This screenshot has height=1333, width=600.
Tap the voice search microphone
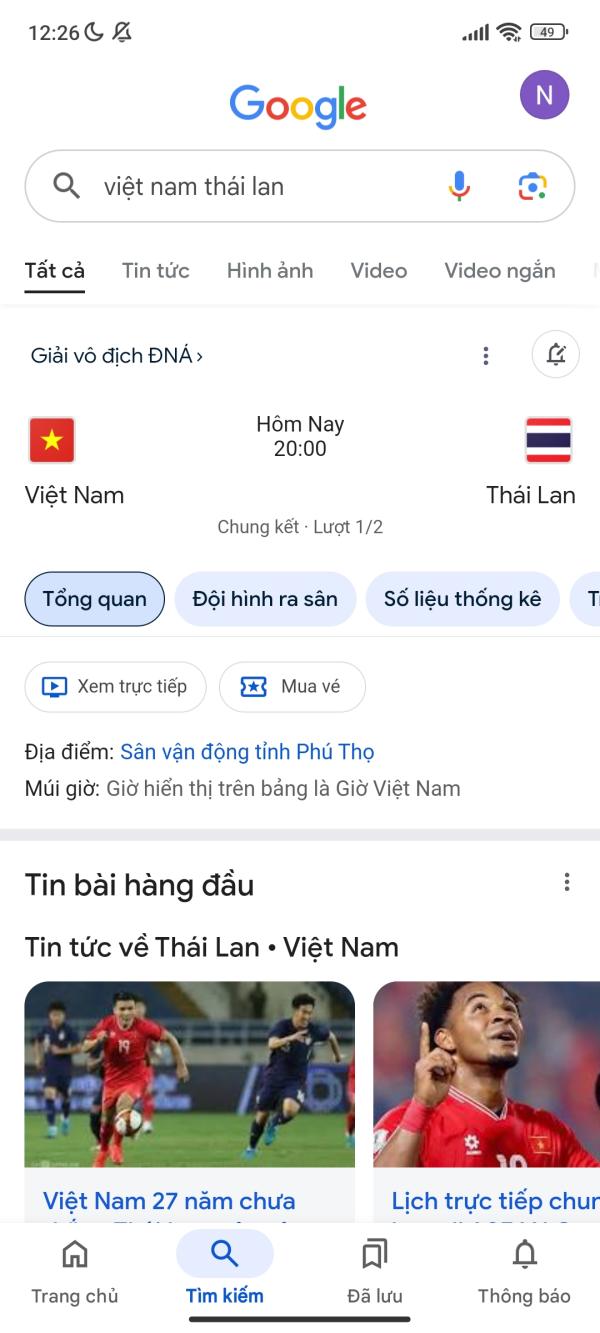point(459,186)
